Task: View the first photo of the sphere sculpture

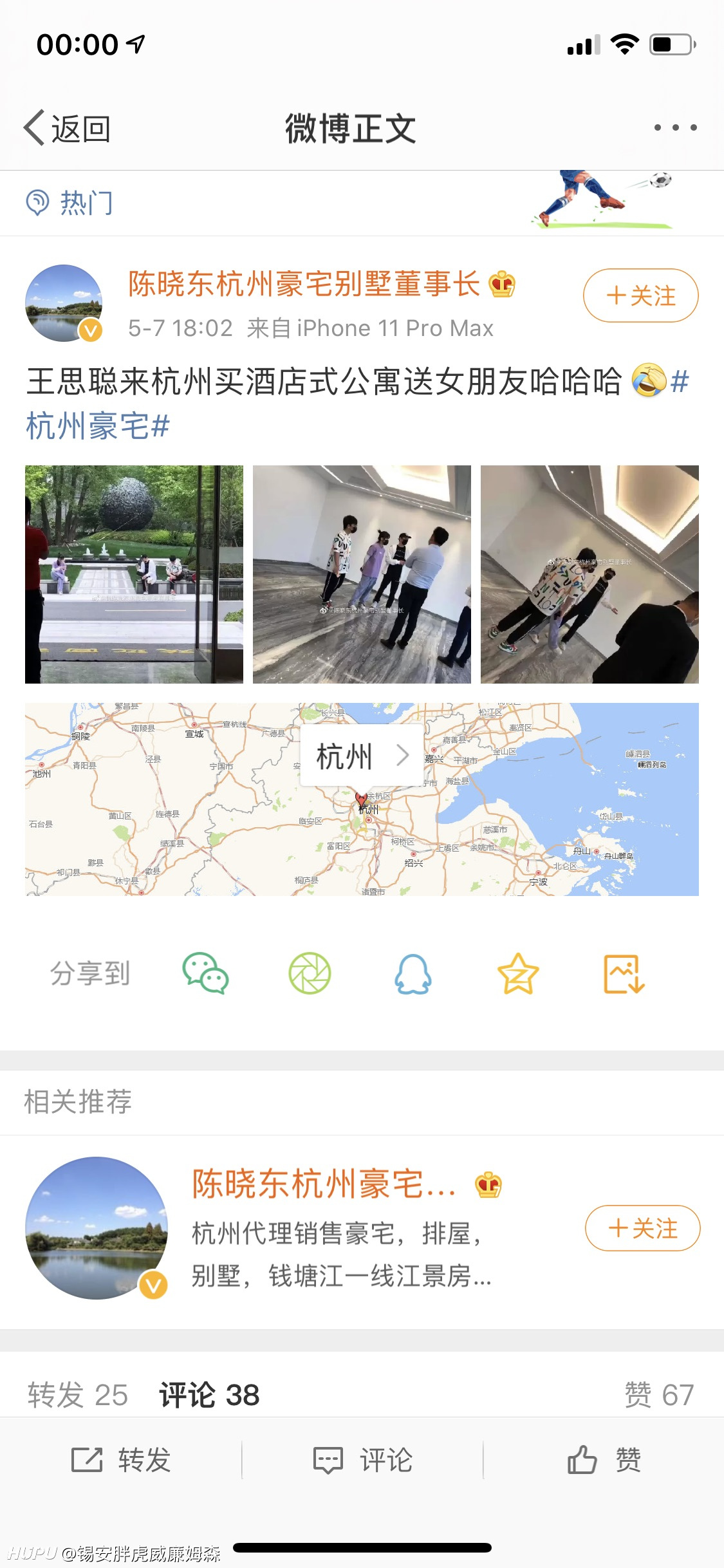Action: (134, 574)
